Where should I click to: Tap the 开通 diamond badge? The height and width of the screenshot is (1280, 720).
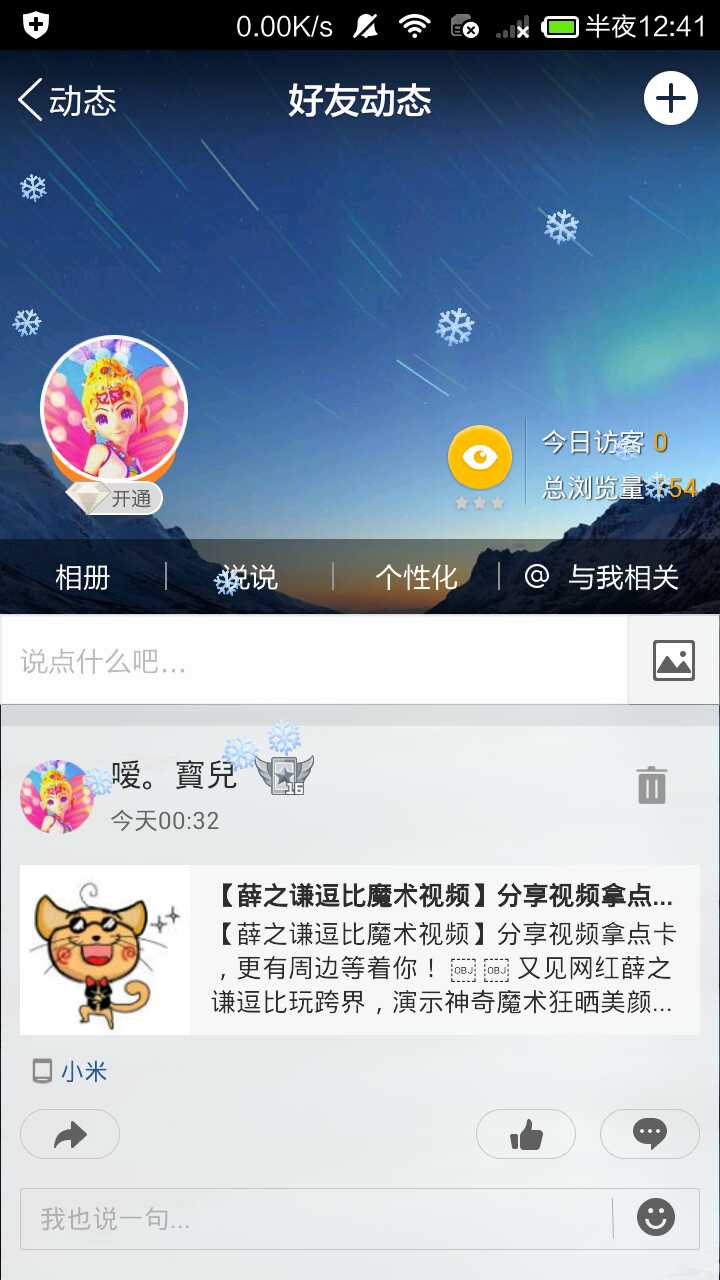116,497
